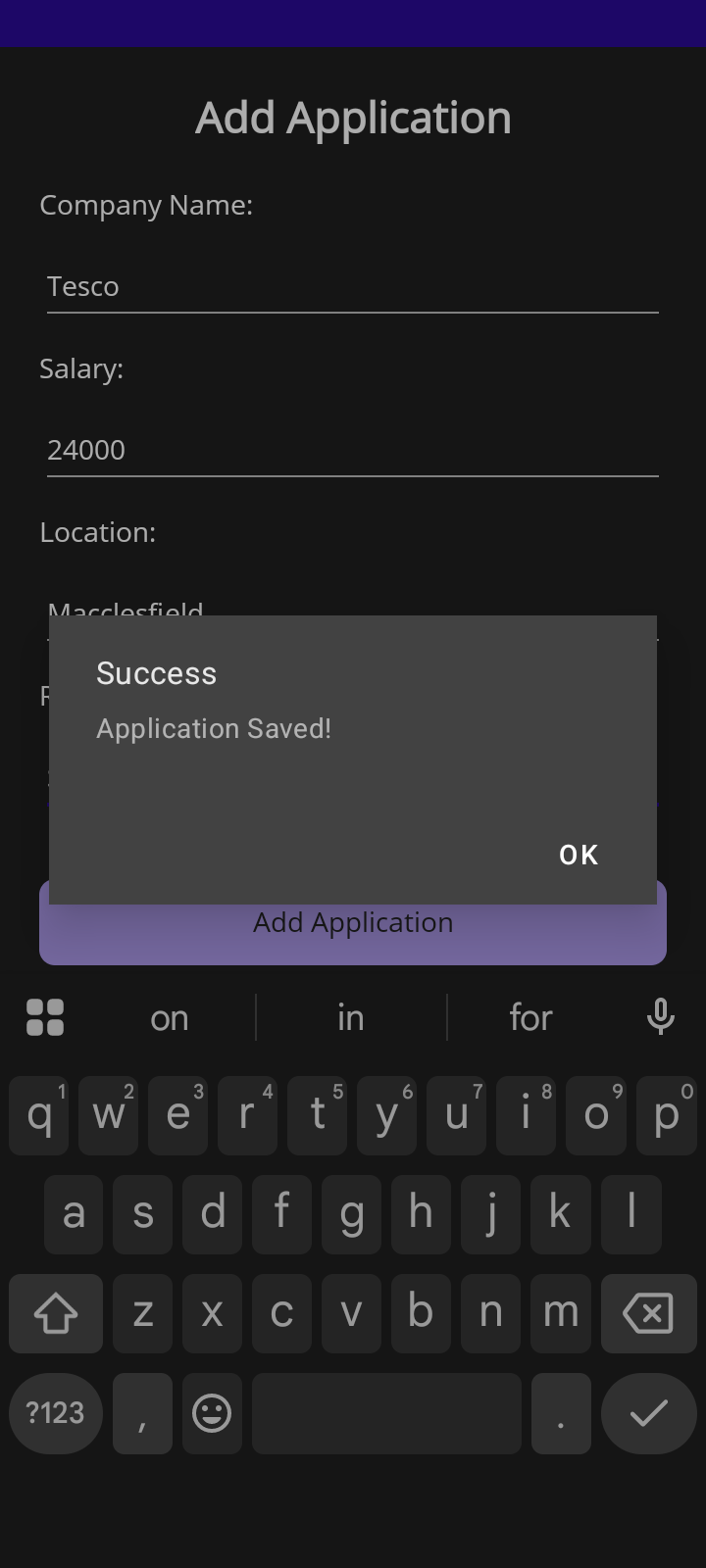706x1568 pixels.
Task: Open the emoji picker key
Action: [212, 1413]
